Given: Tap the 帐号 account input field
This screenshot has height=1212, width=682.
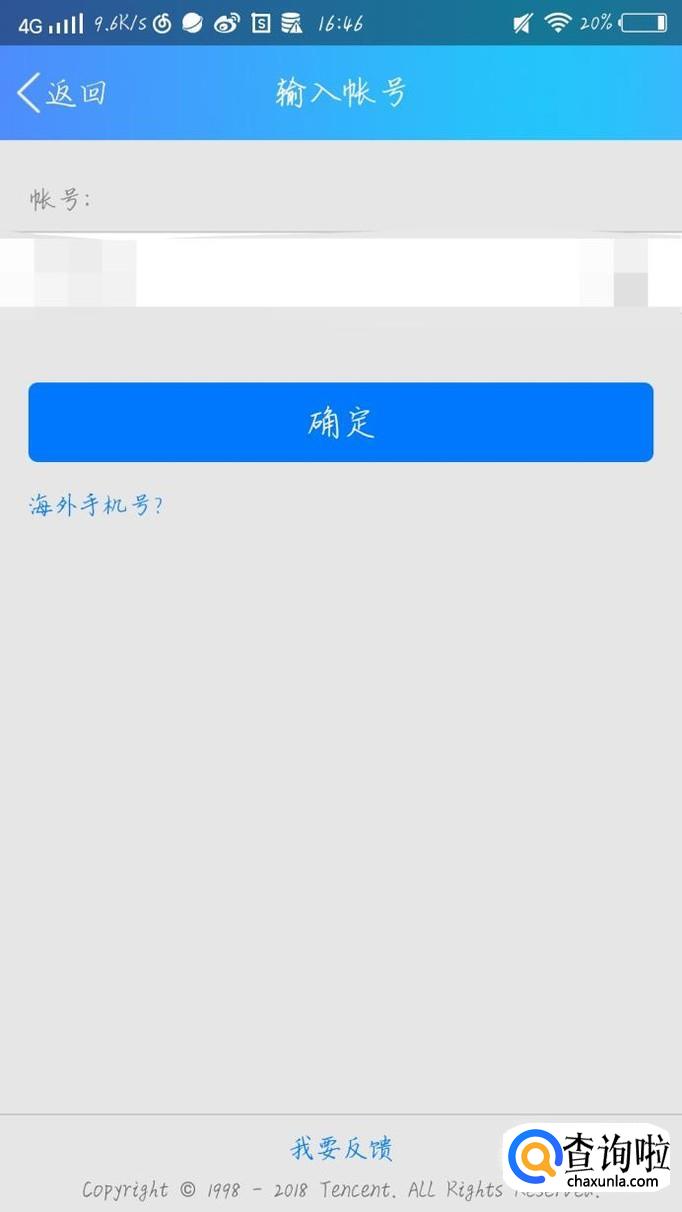Looking at the screenshot, I should [x=340, y=272].
